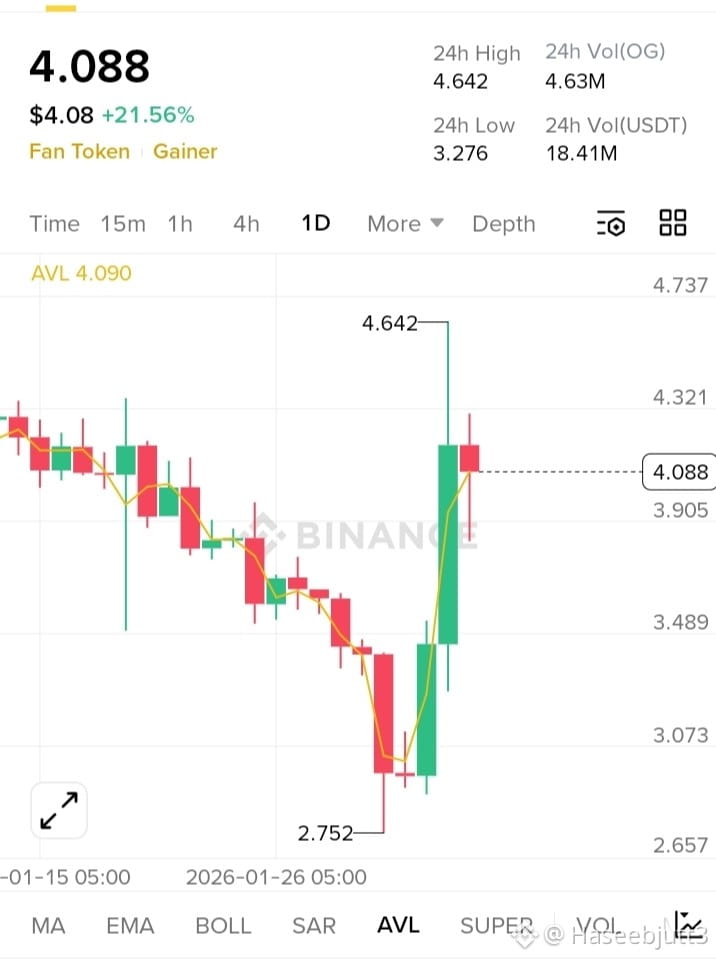Enable the MA indicator
The width and height of the screenshot is (716, 960).
coord(48,926)
